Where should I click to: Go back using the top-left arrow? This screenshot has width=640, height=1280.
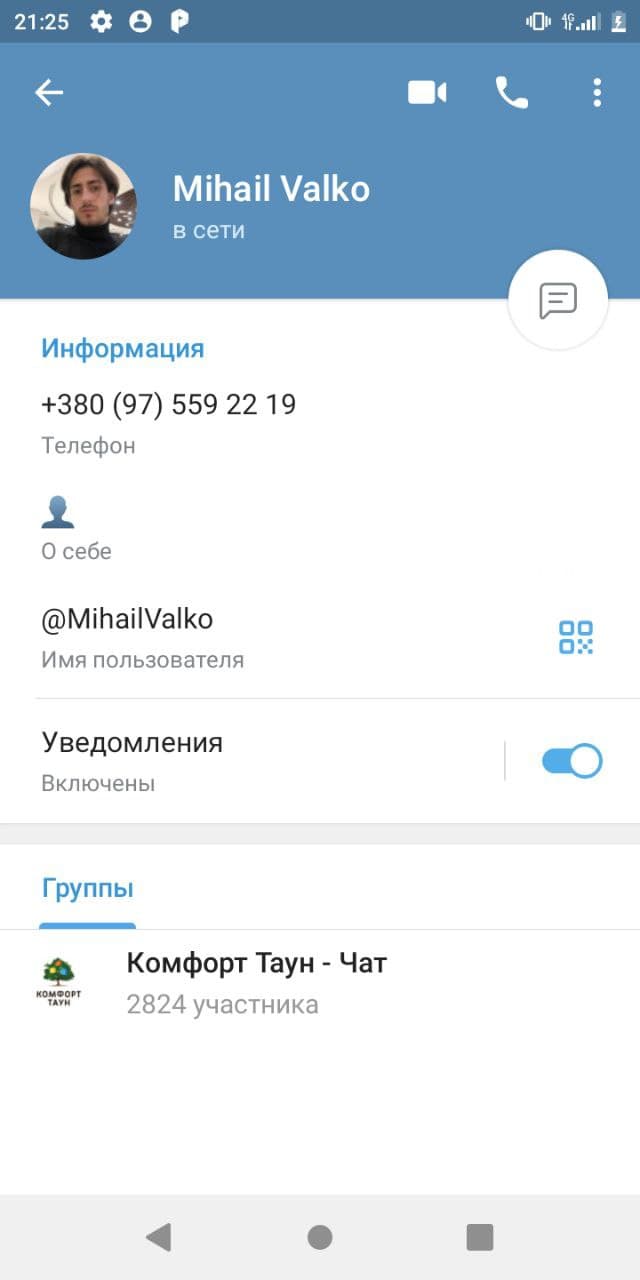(49, 93)
